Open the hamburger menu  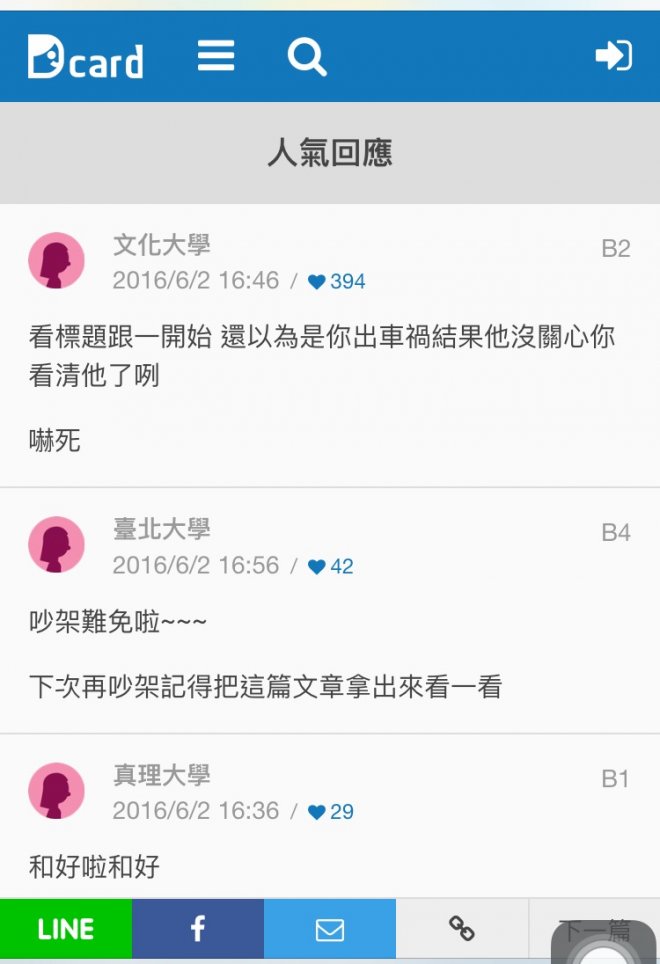pos(216,57)
